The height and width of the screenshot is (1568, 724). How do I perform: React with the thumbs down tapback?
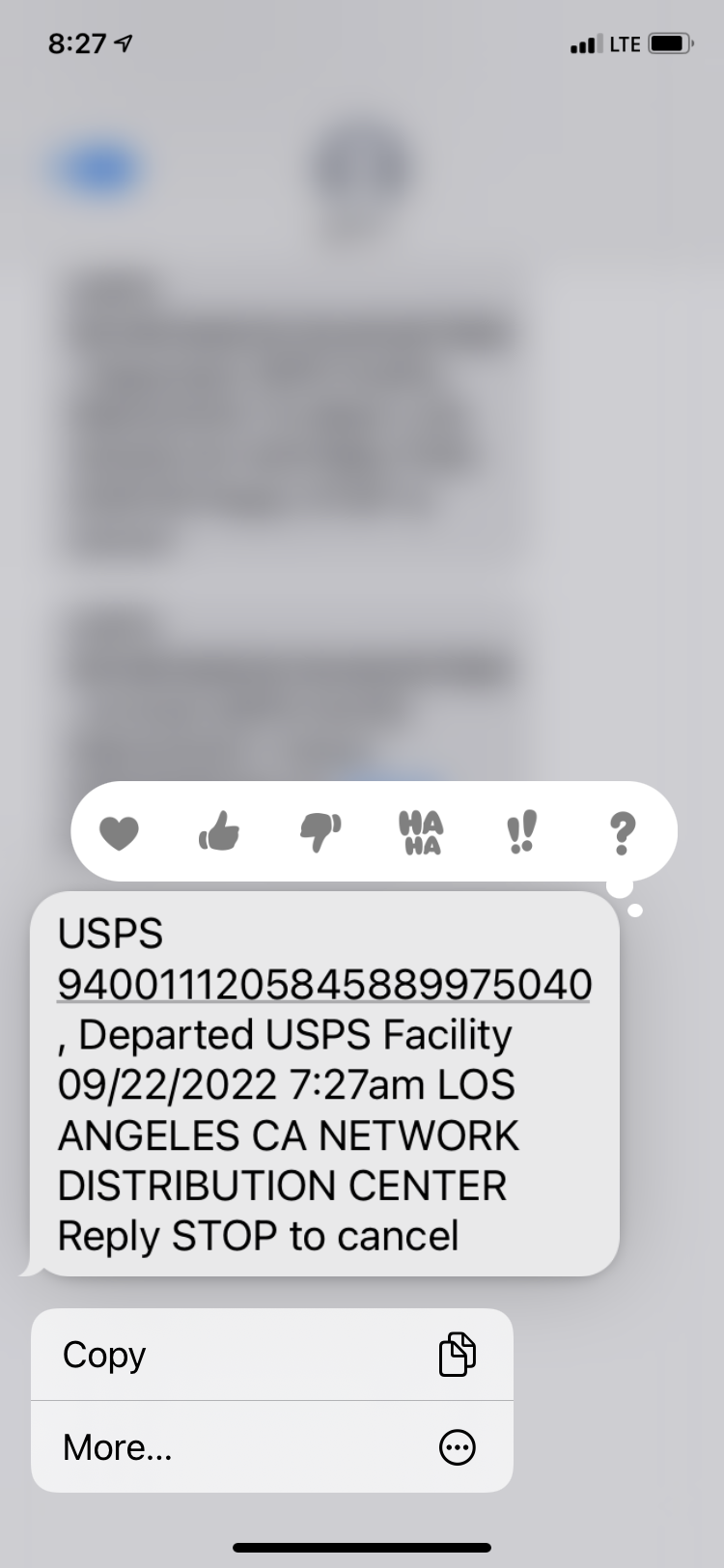320,832
